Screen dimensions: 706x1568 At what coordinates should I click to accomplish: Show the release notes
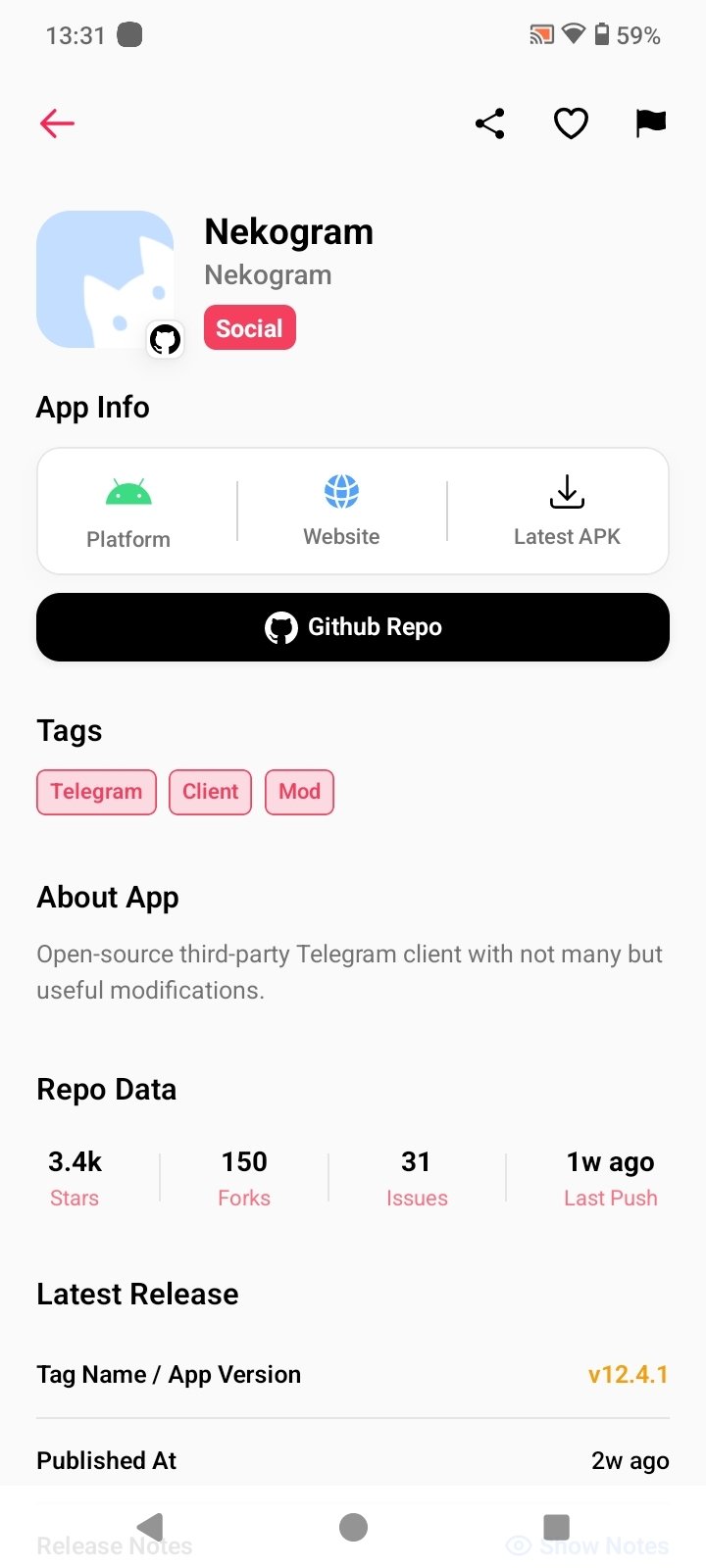point(588,1546)
